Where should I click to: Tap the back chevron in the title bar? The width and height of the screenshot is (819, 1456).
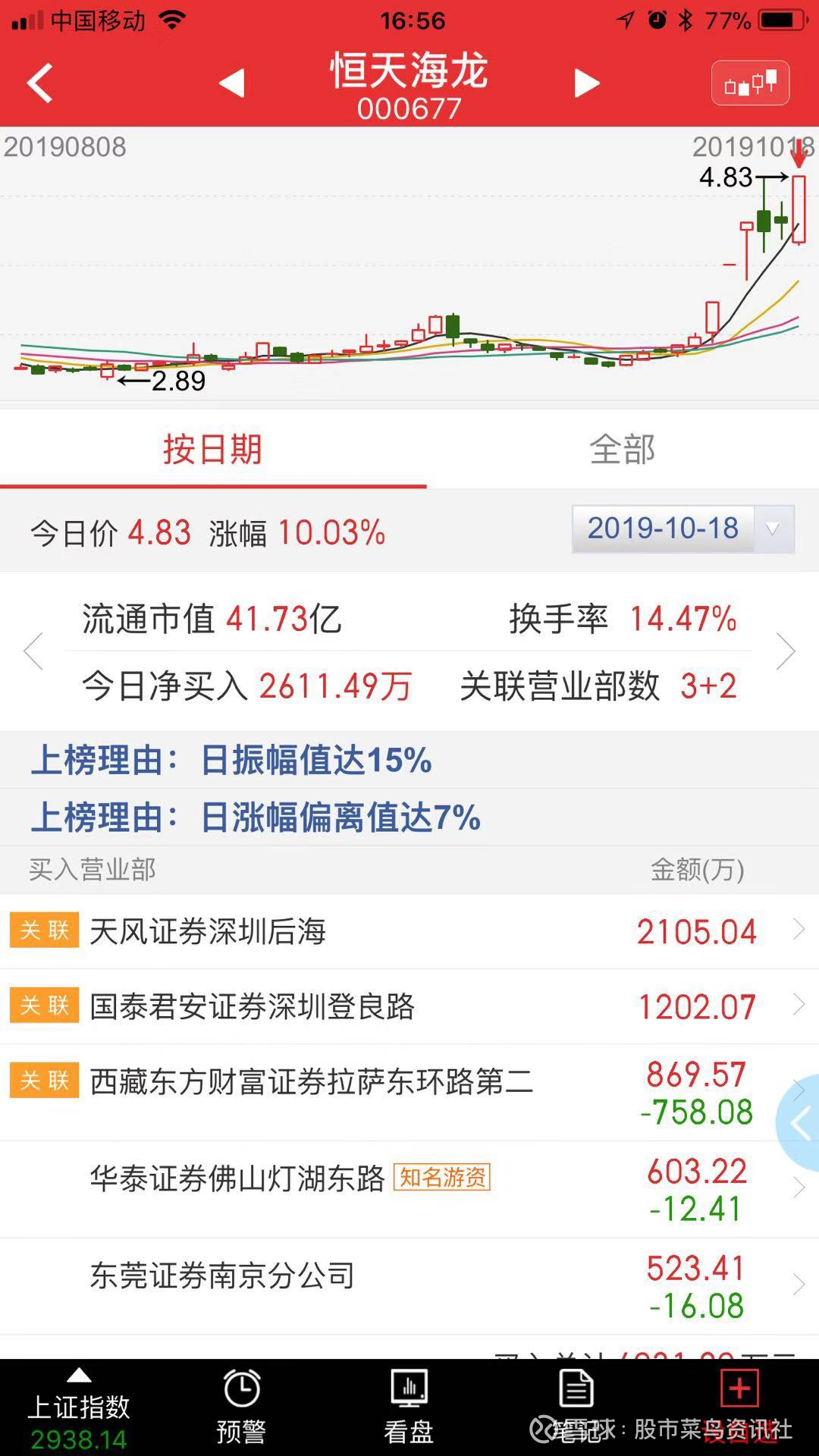point(39,82)
